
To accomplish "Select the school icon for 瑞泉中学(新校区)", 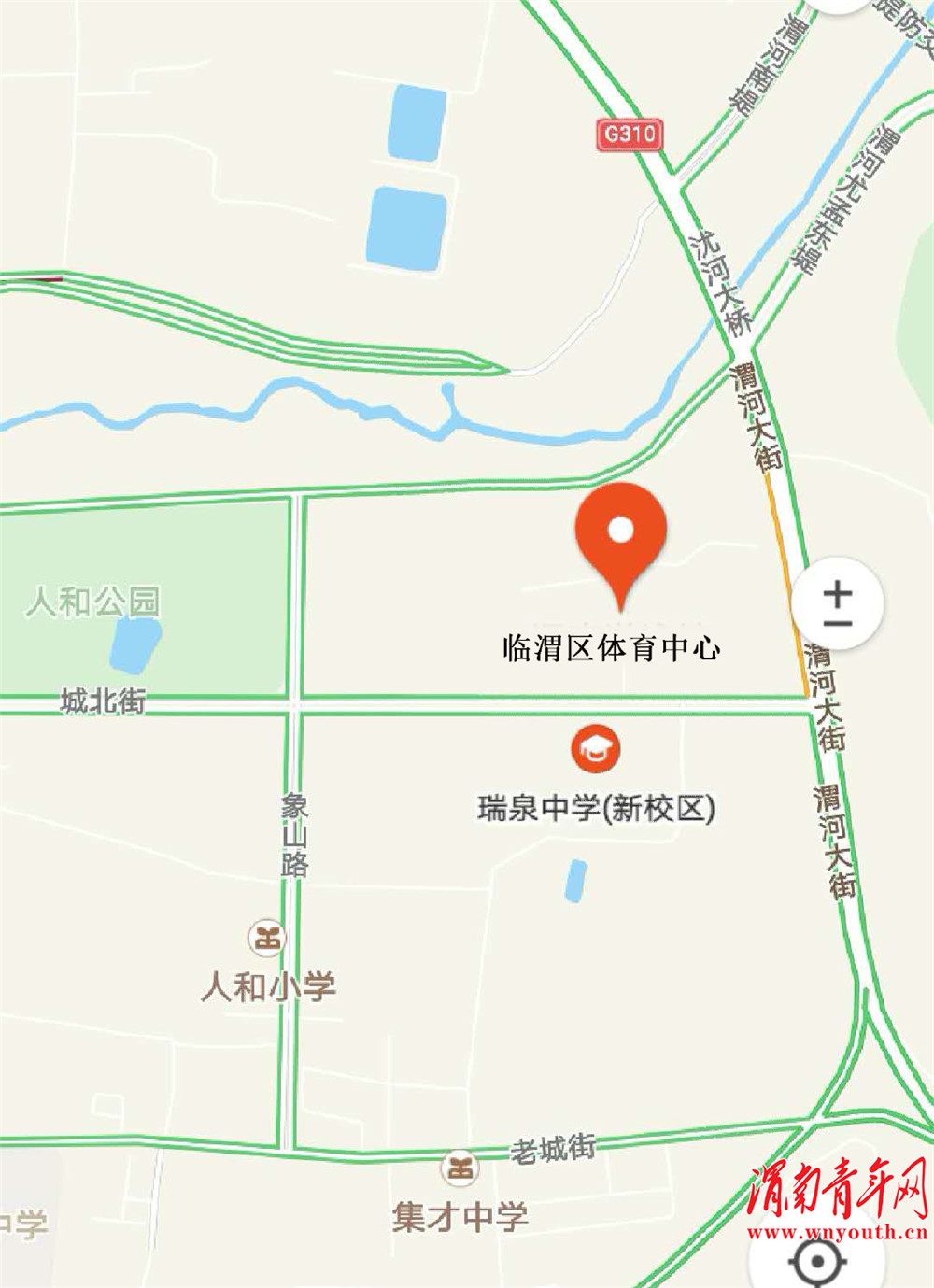I will click(596, 747).
